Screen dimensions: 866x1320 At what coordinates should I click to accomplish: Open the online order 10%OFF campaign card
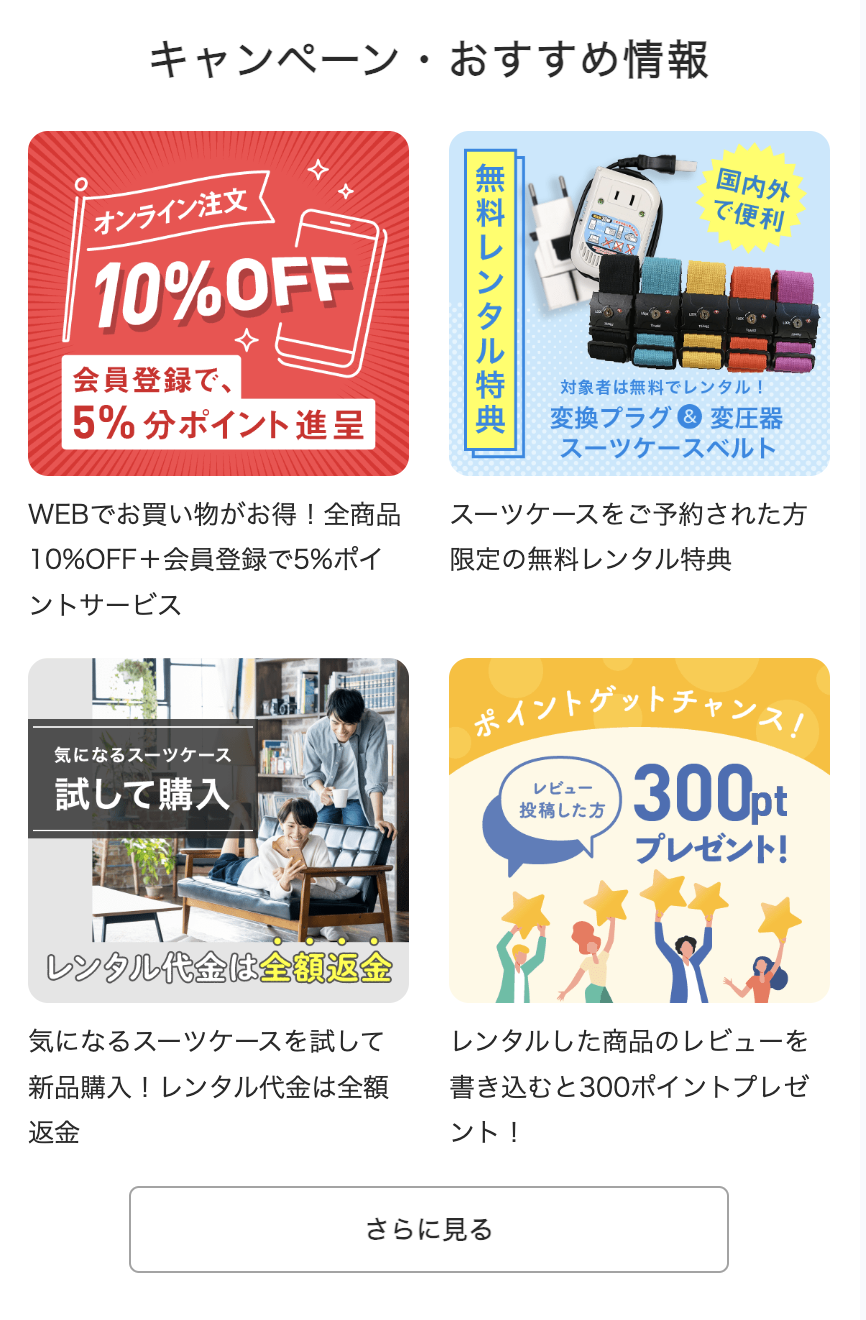[218, 303]
